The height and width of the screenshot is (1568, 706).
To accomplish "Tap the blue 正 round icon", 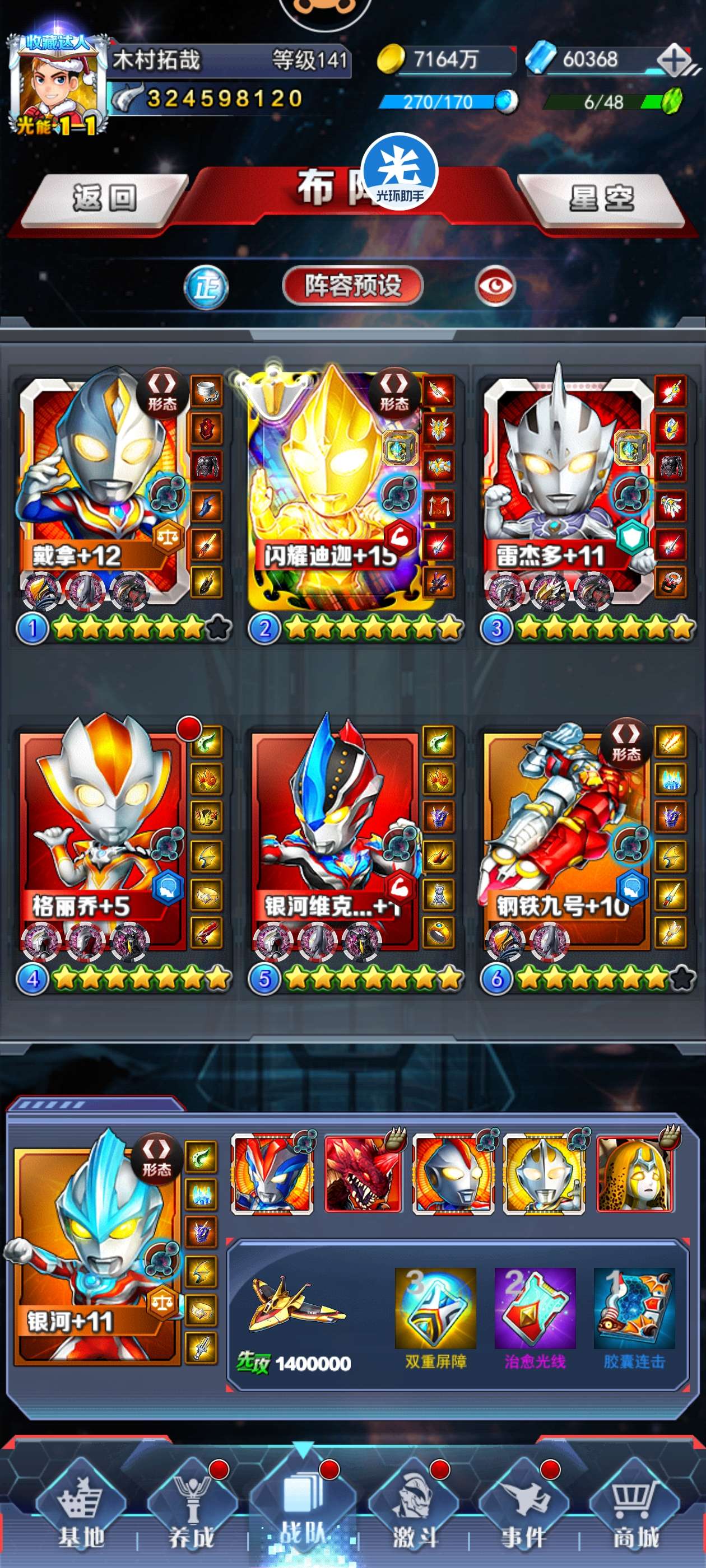I will pyautogui.click(x=207, y=287).
